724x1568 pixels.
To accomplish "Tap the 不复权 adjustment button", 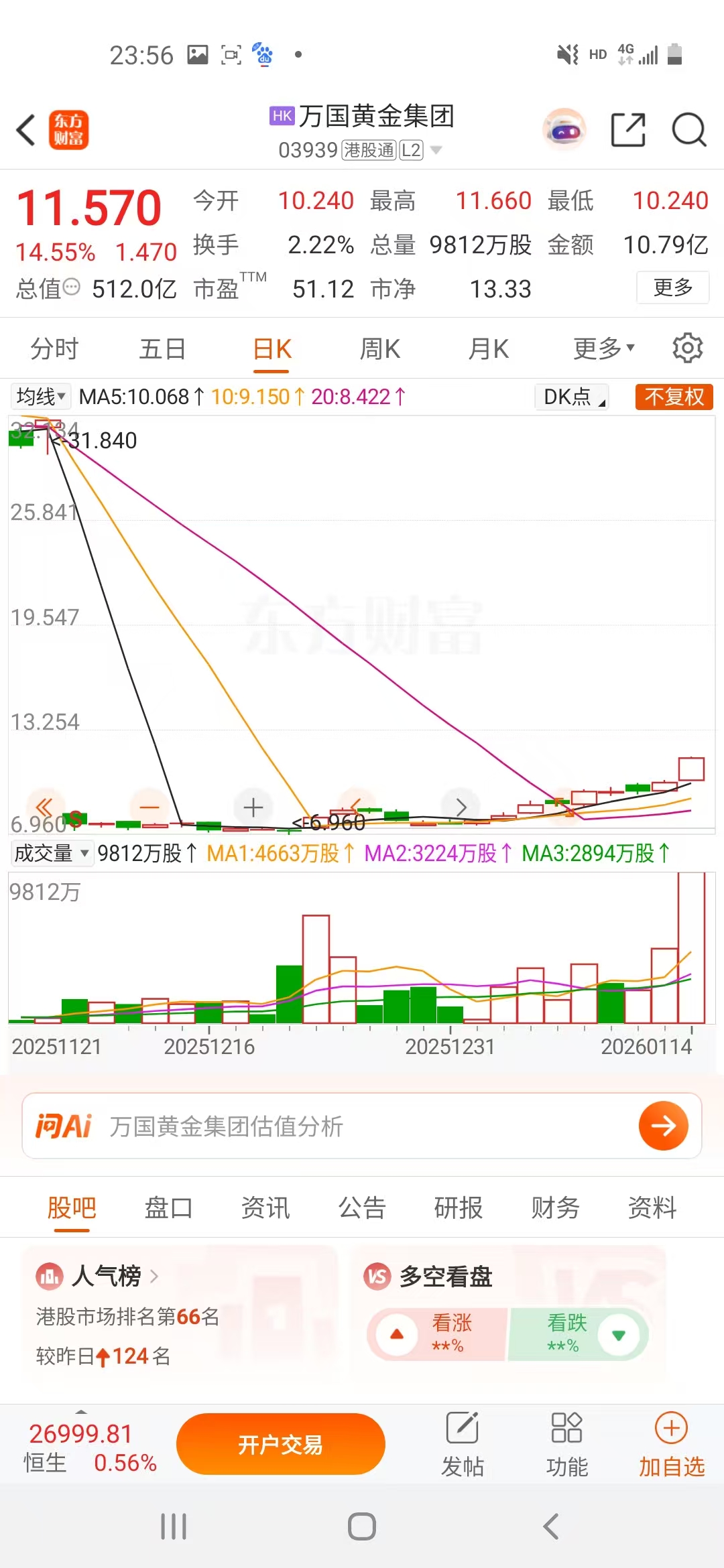I will [x=674, y=397].
